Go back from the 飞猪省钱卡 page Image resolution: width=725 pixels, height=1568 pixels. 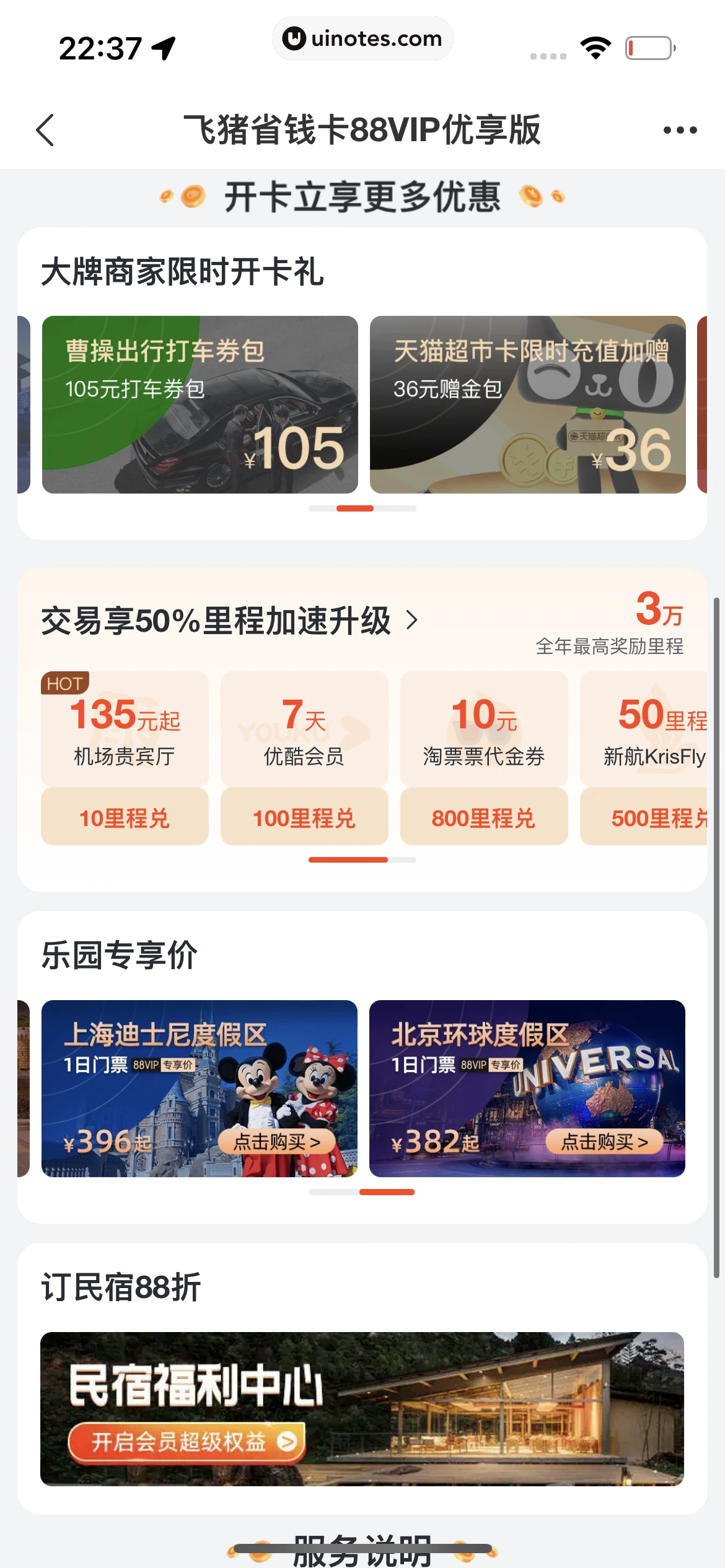(45, 130)
